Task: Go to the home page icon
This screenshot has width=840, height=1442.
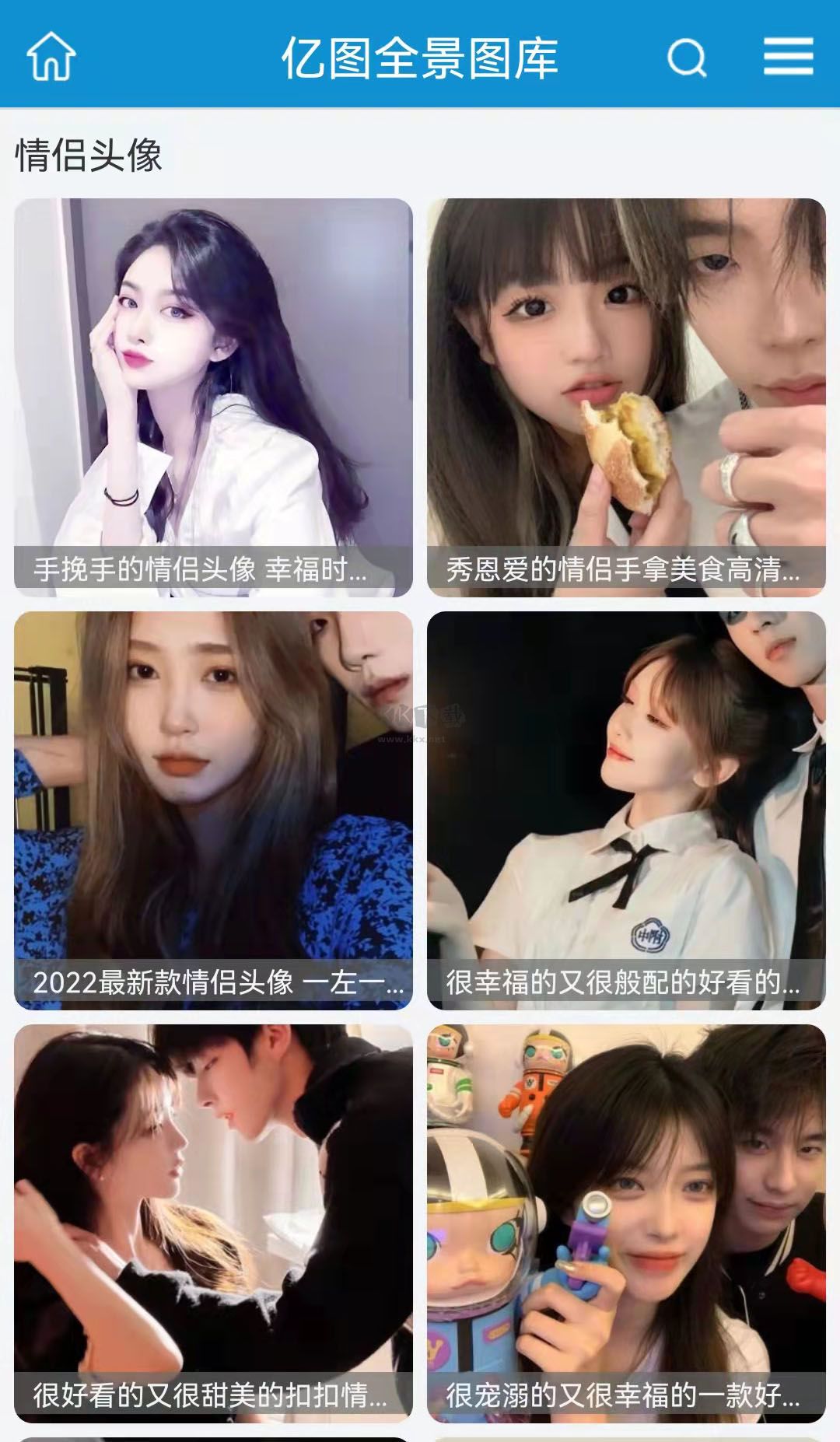Action: click(x=51, y=56)
